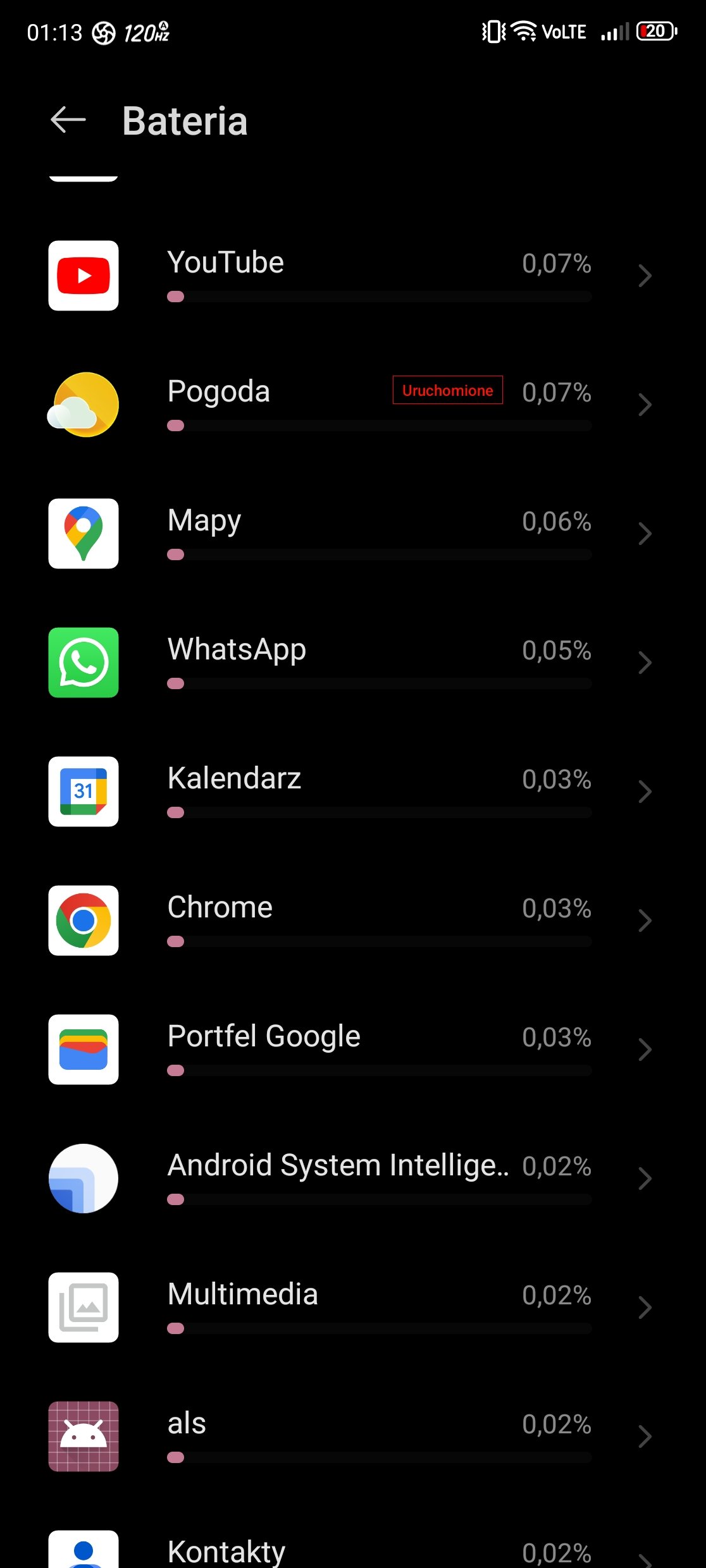
Task: Open Android System Intelligence battery details
Action: (353, 1179)
